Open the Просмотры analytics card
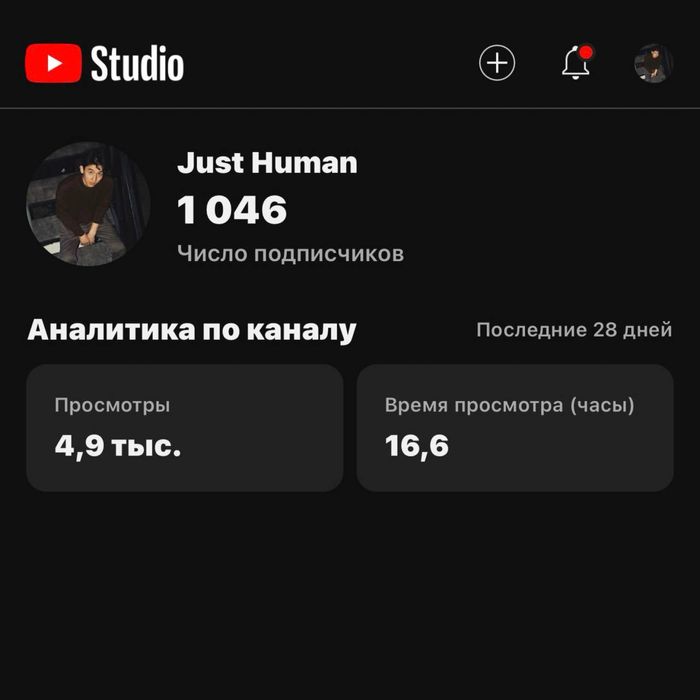This screenshot has width=700, height=700. 184,428
